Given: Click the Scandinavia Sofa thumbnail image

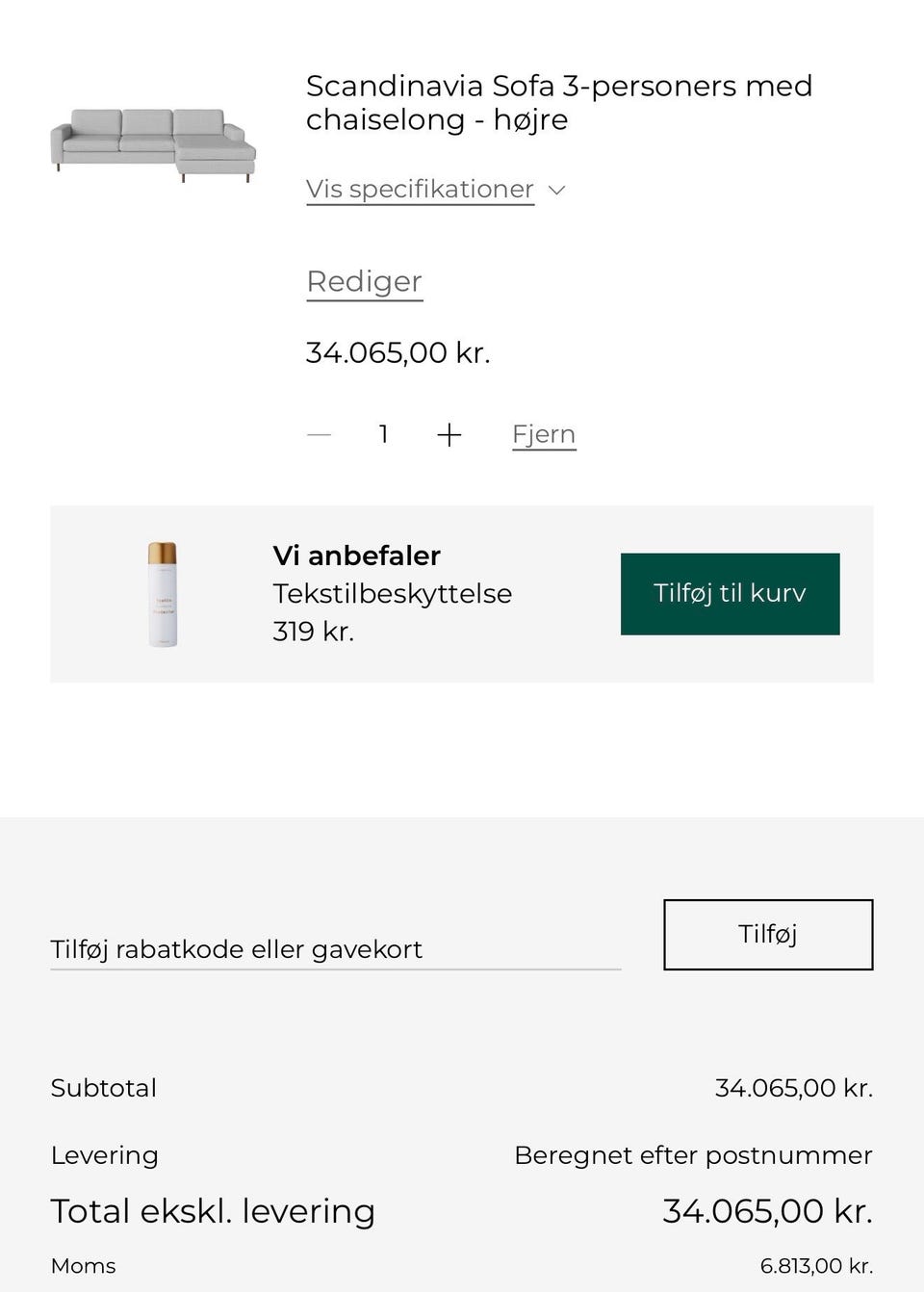Looking at the screenshot, I should (154, 142).
